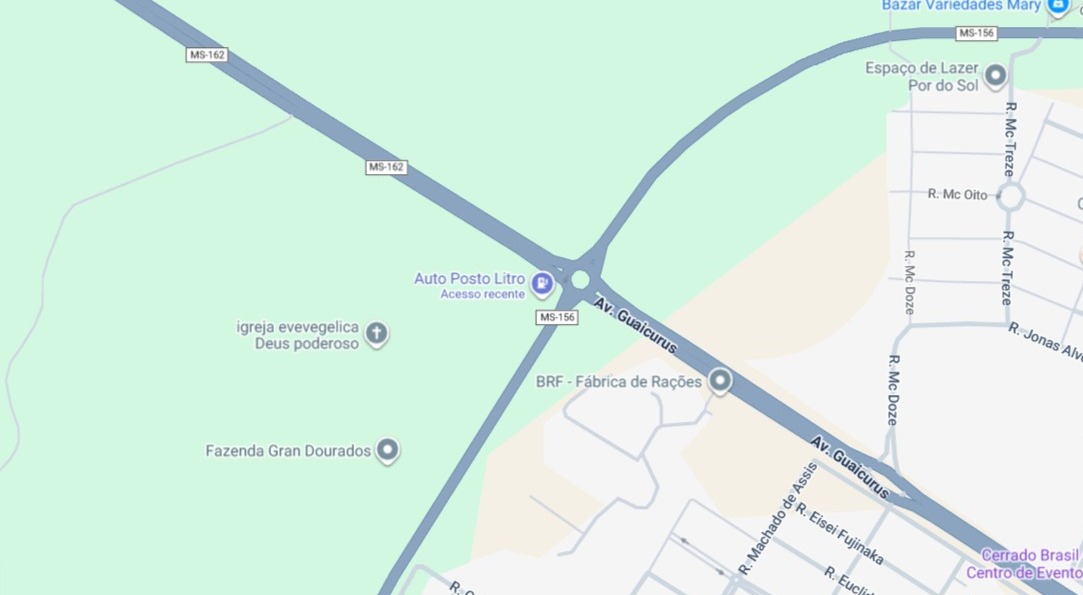Open the Bazar Variedades Mary shop marker

[x=1057, y=6]
